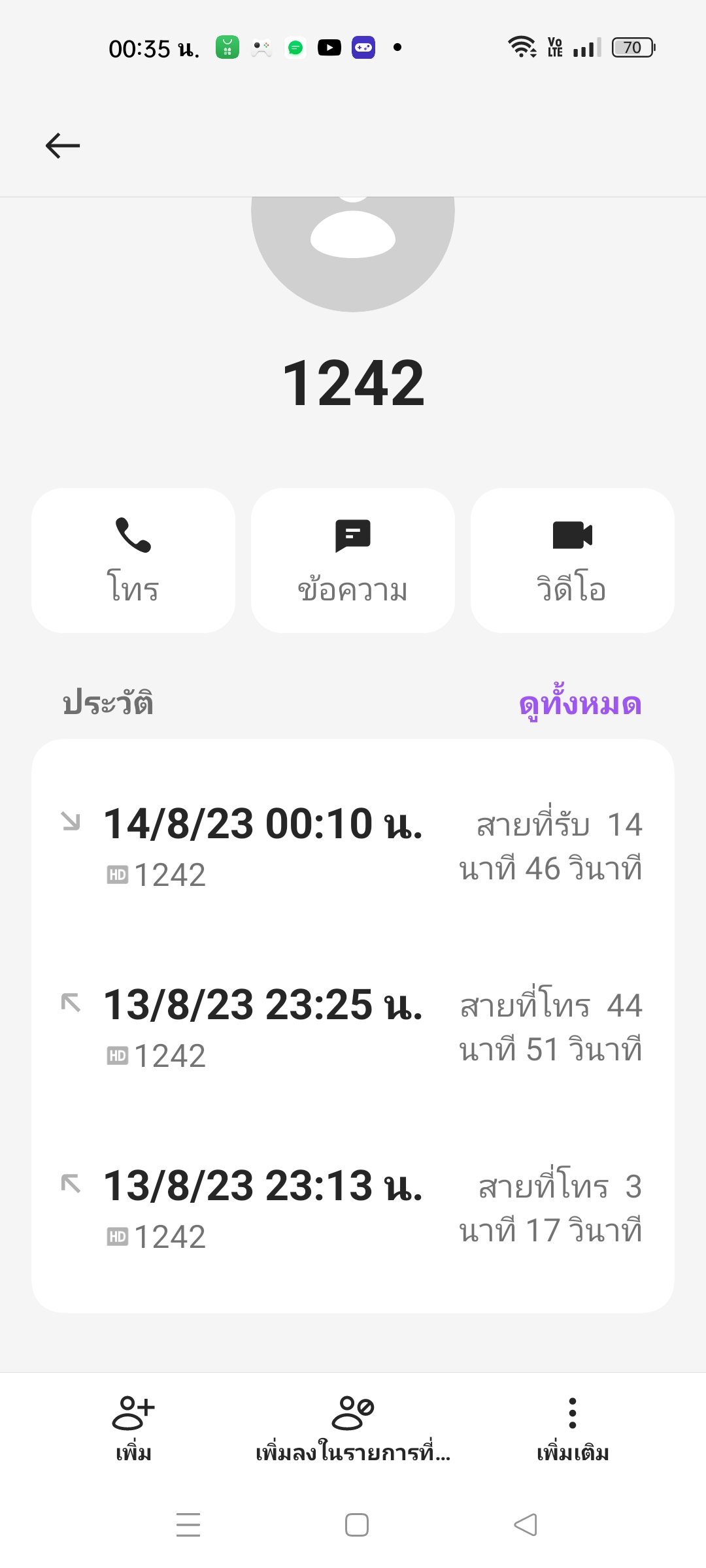Add 1242 as a contact with เพิ่ม

pyautogui.click(x=133, y=1429)
